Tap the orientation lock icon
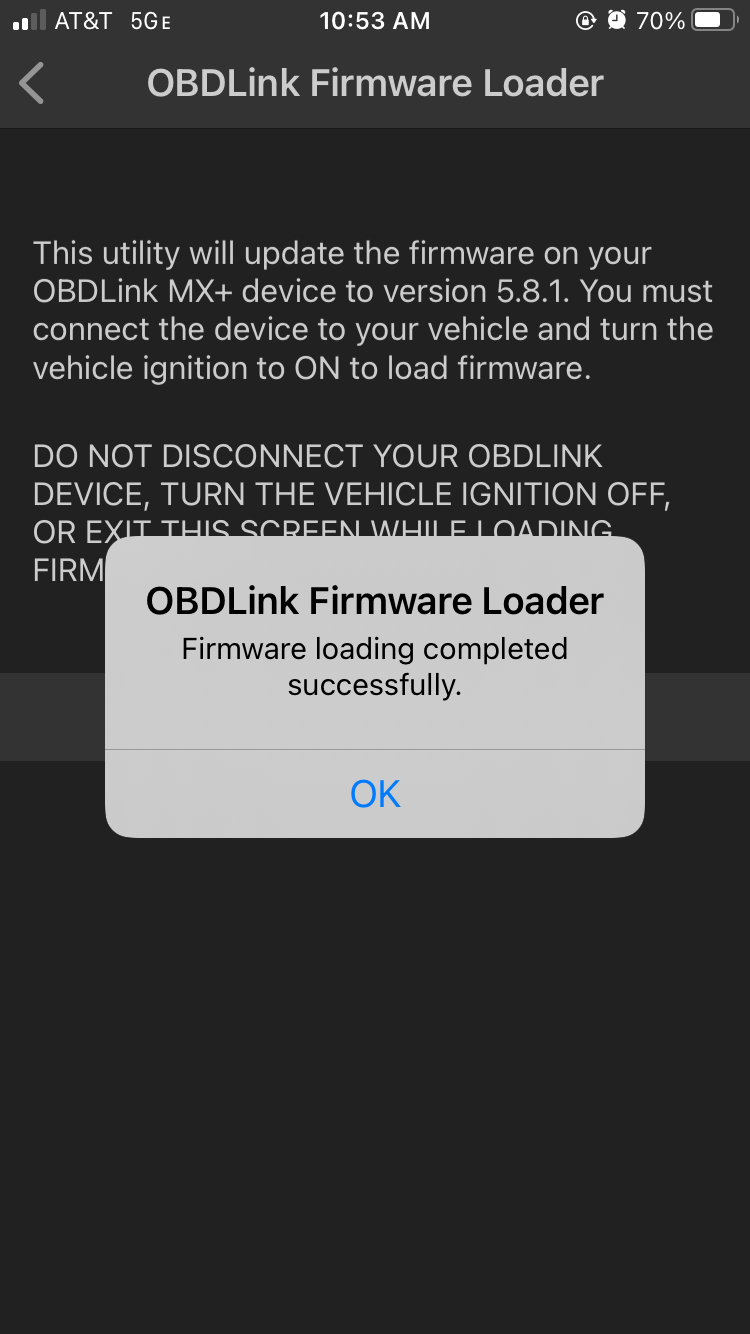The height and width of the screenshot is (1334, 750). (586, 19)
